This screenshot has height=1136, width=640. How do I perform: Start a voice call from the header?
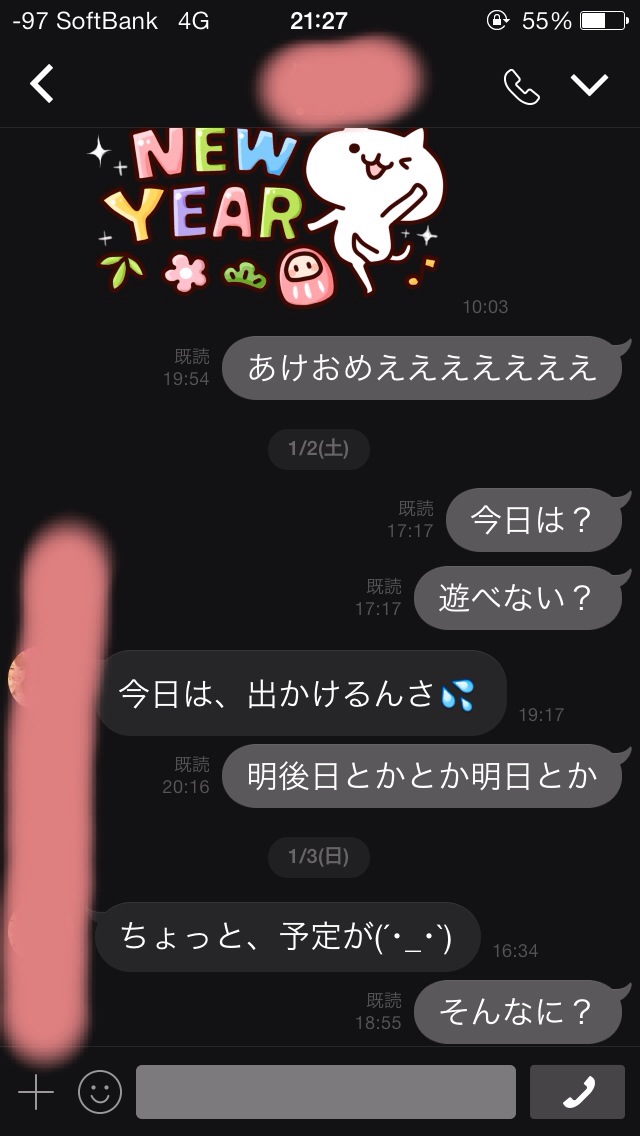click(x=522, y=86)
